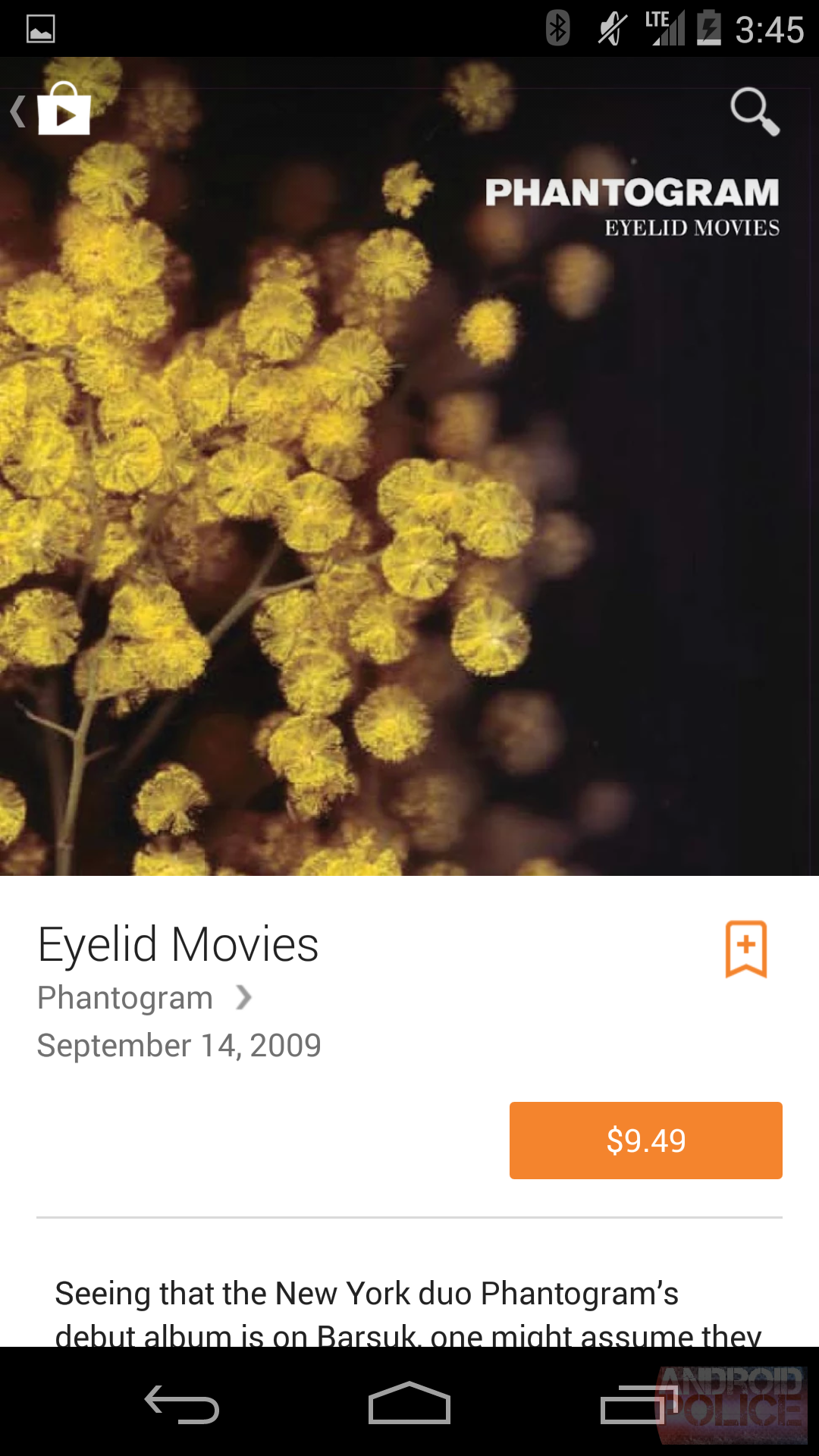Add Eyelid Movies to wishlist

(x=746, y=949)
